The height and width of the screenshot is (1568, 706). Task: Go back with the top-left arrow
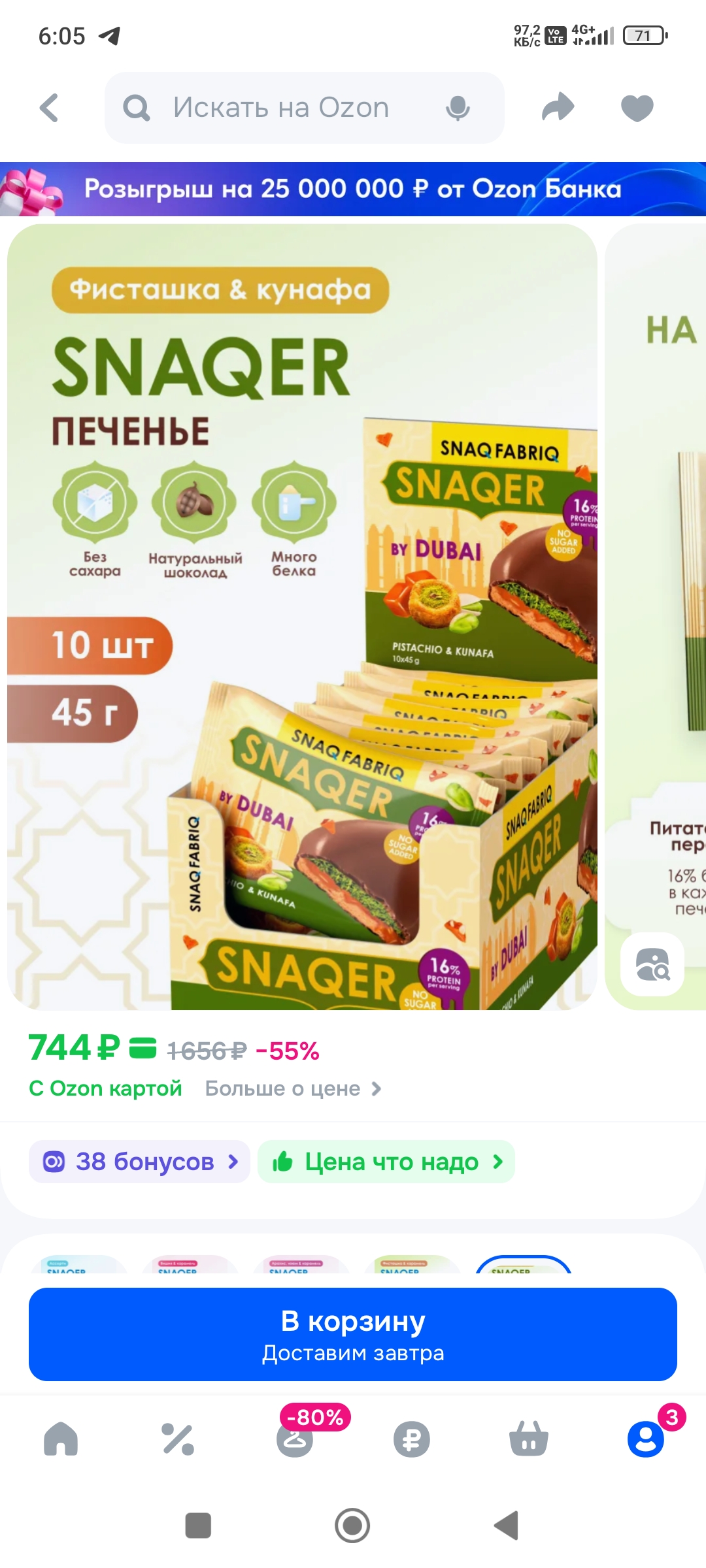click(49, 108)
